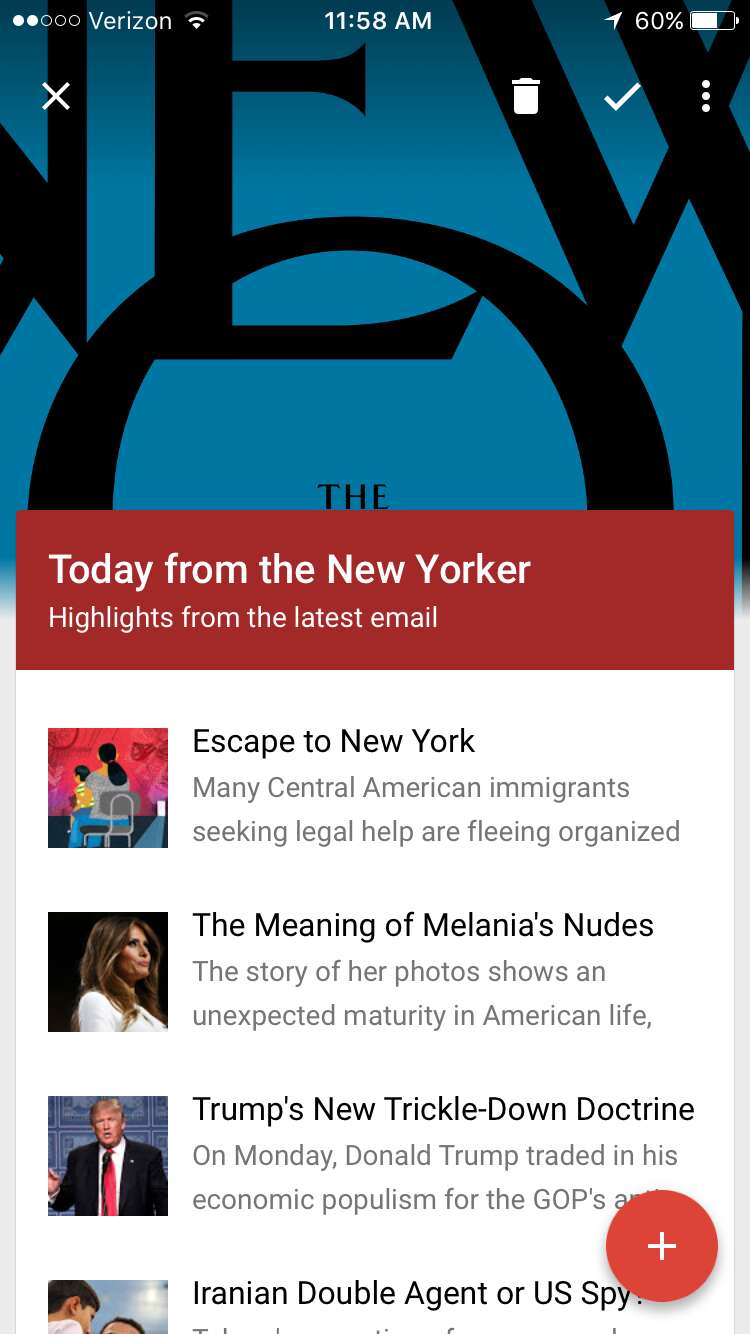Viewport: 750px width, 1334px height.
Task: Close the New Yorker email view
Action: point(56,96)
